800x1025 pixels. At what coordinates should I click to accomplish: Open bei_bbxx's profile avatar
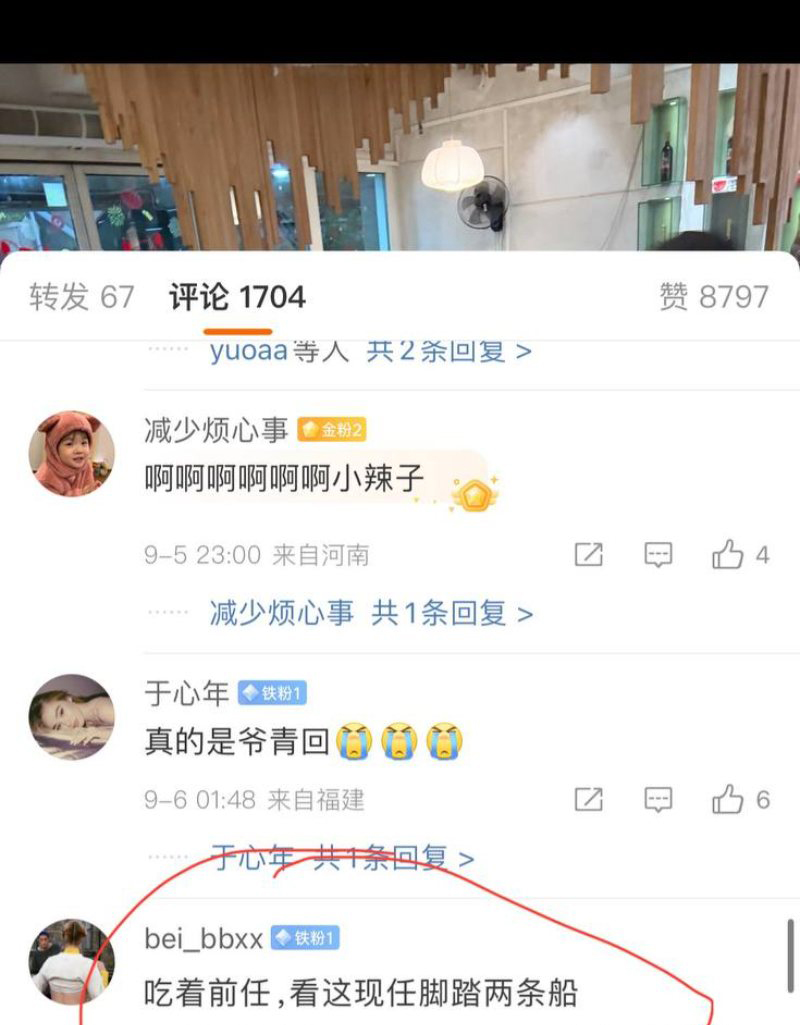point(71,961)
